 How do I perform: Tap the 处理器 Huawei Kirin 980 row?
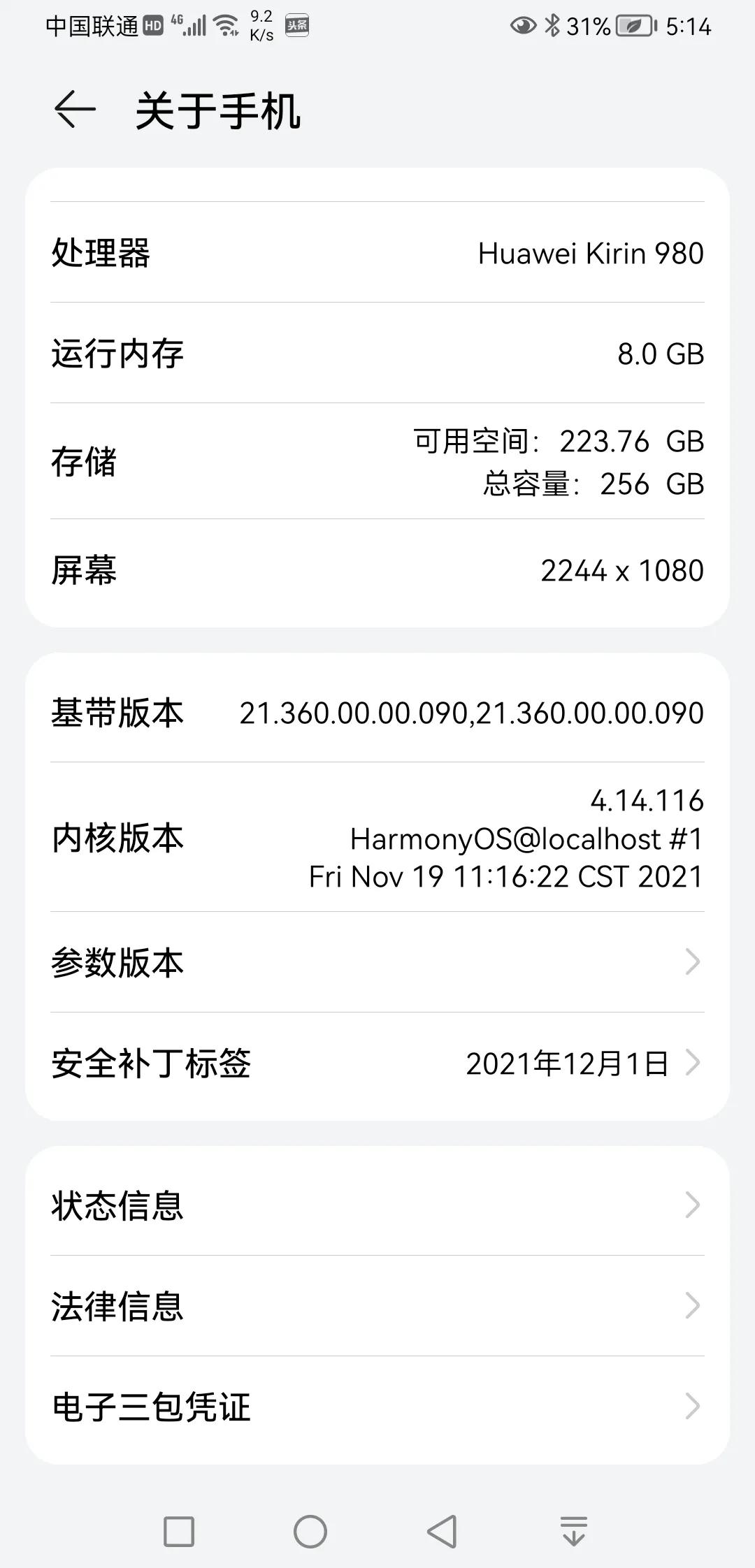(x=377, y=254)
